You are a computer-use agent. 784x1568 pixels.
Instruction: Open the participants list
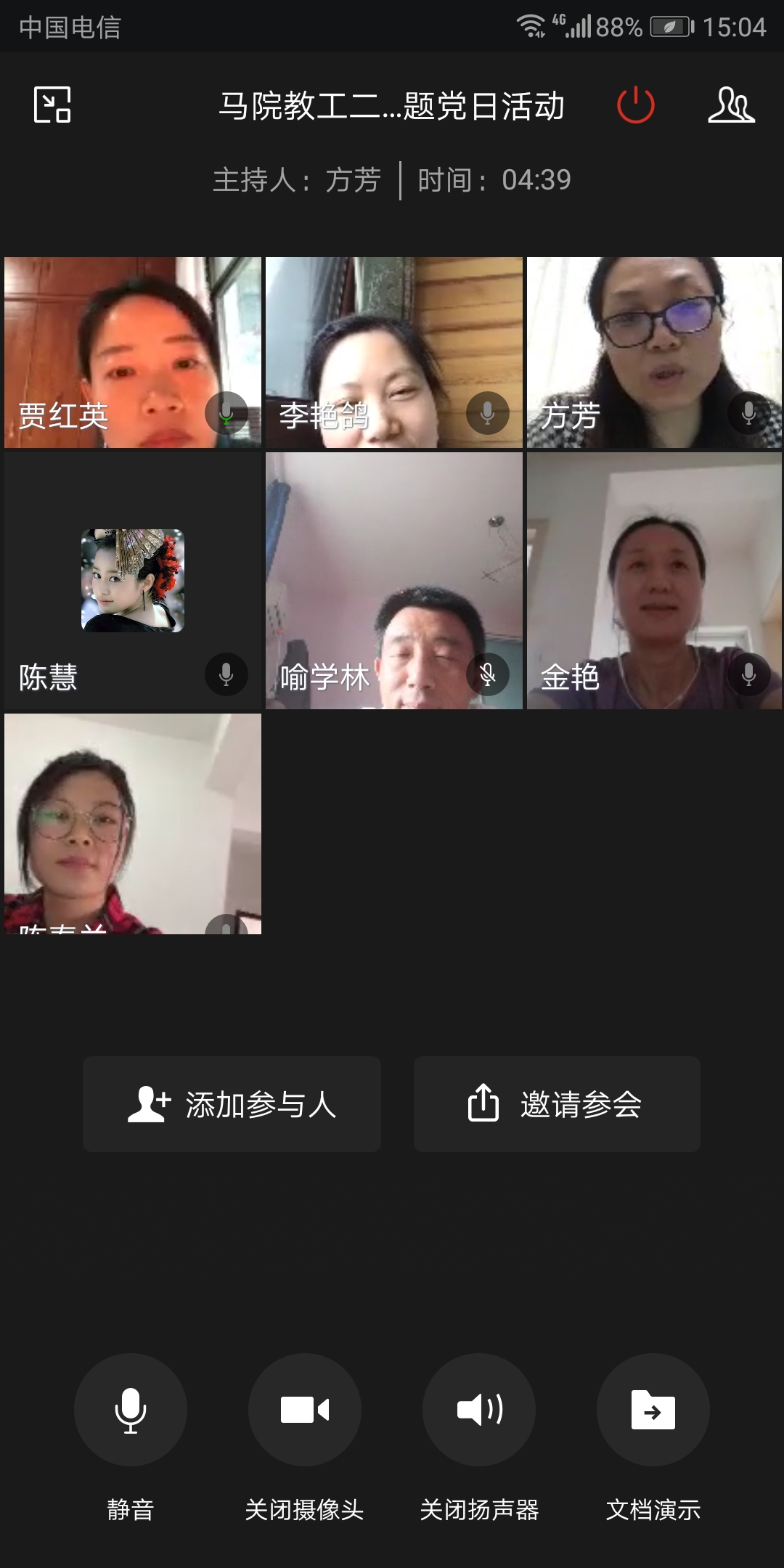pos(731,105)
